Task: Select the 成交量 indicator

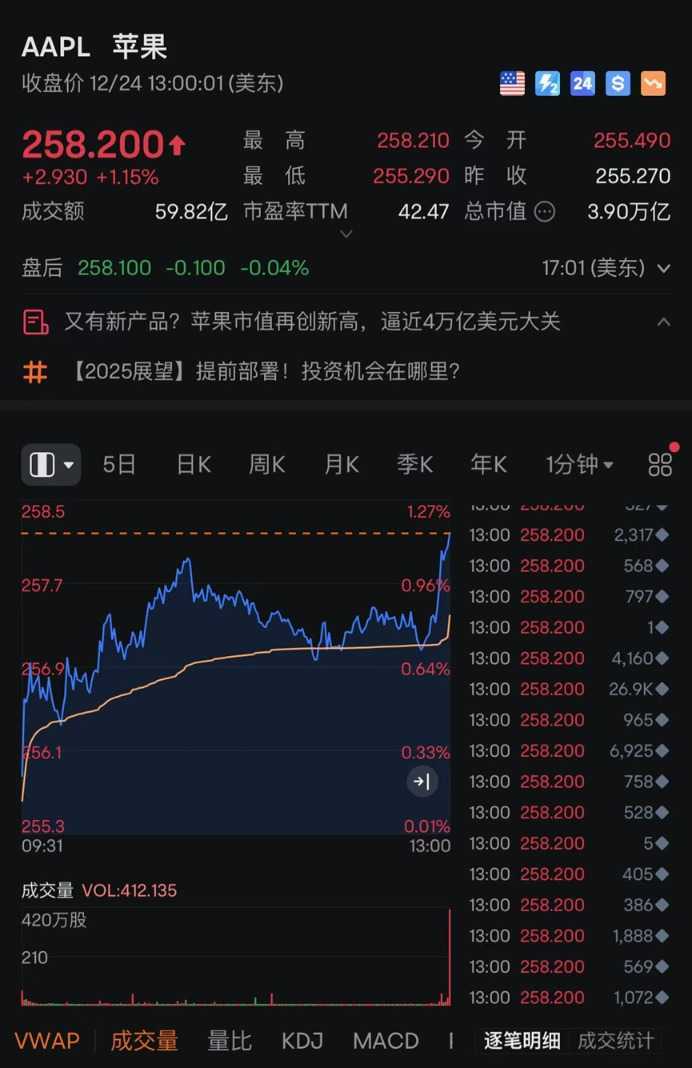Action: (144, 1040)
